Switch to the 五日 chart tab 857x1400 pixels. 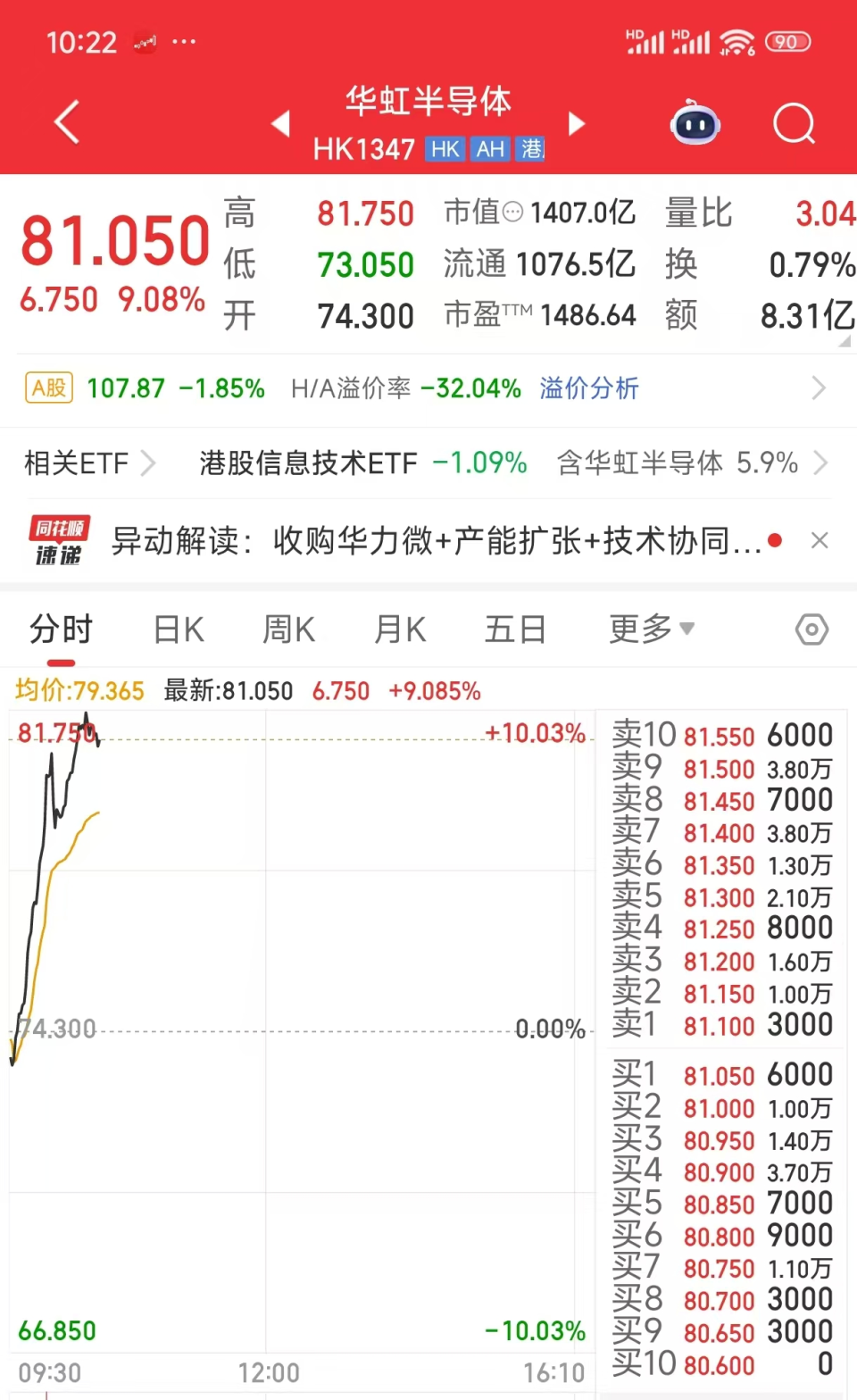515,629
